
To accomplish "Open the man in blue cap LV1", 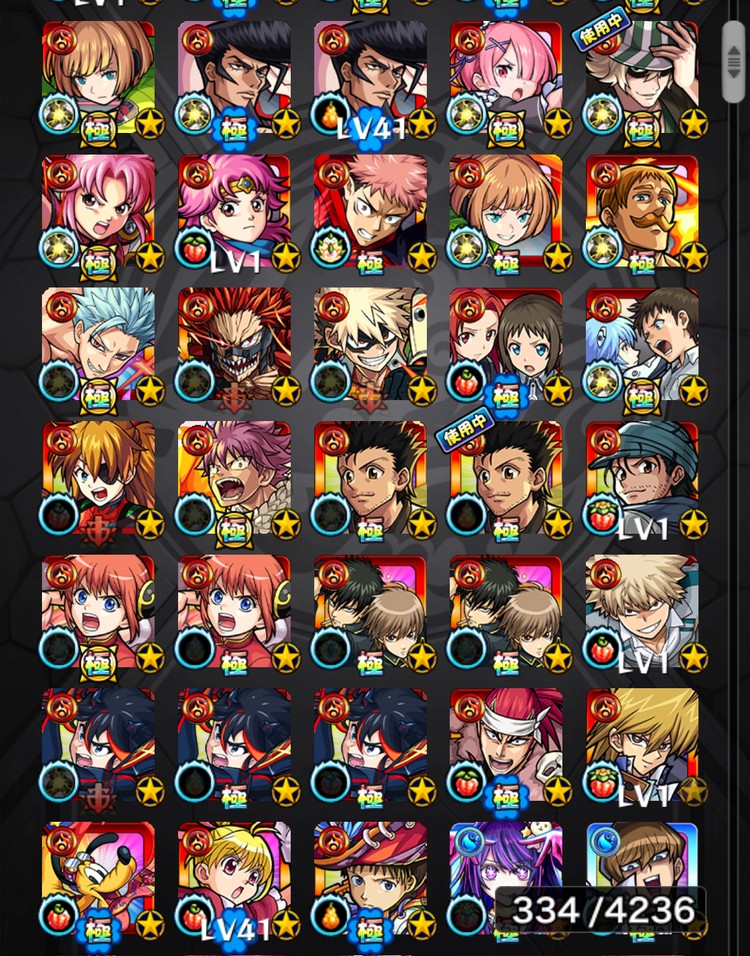I will pyautogui.click(x=641, y=480).
